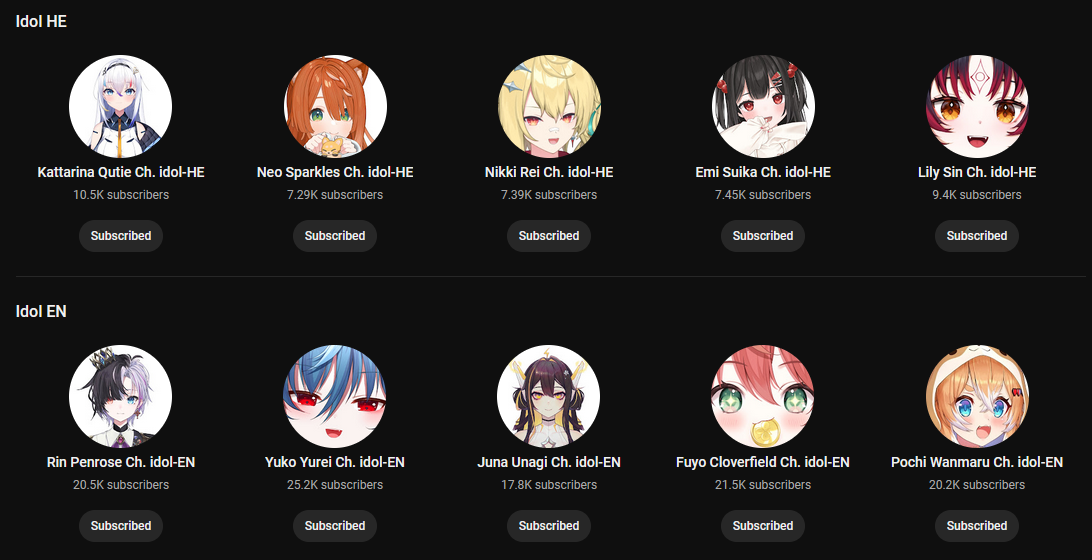
Task: Tap Subscribed button under Kattarina Qutie
Action: coord(121,236)
